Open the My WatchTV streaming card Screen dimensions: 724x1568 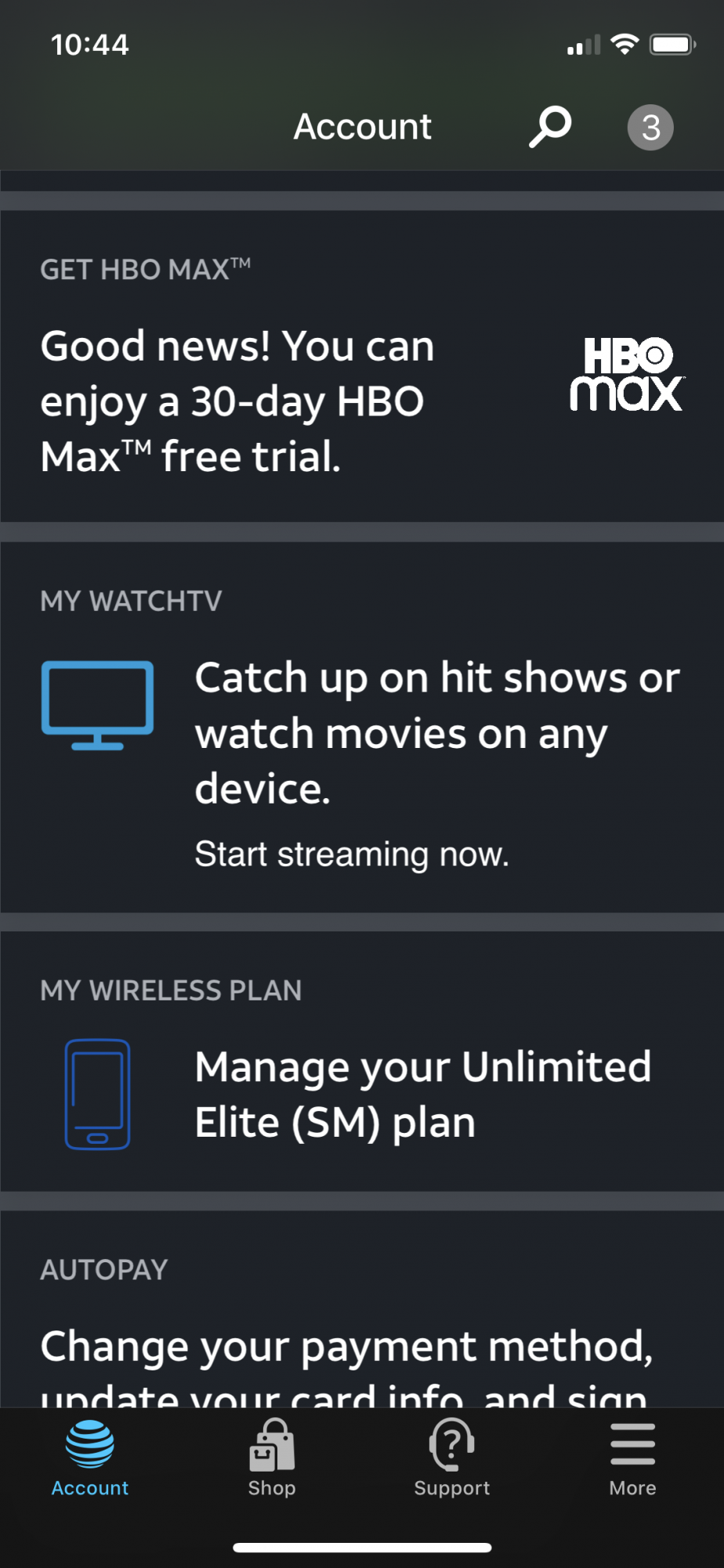[362, 727]
